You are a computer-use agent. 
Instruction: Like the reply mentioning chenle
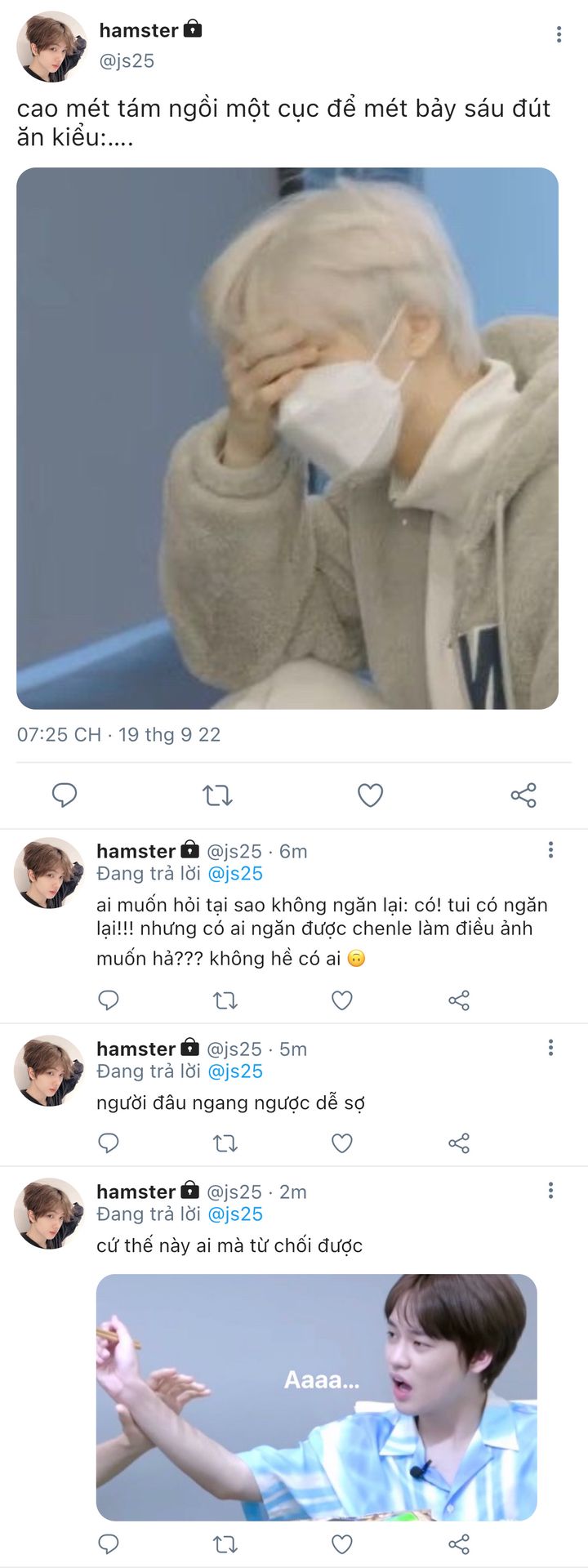pos(342,1000)
